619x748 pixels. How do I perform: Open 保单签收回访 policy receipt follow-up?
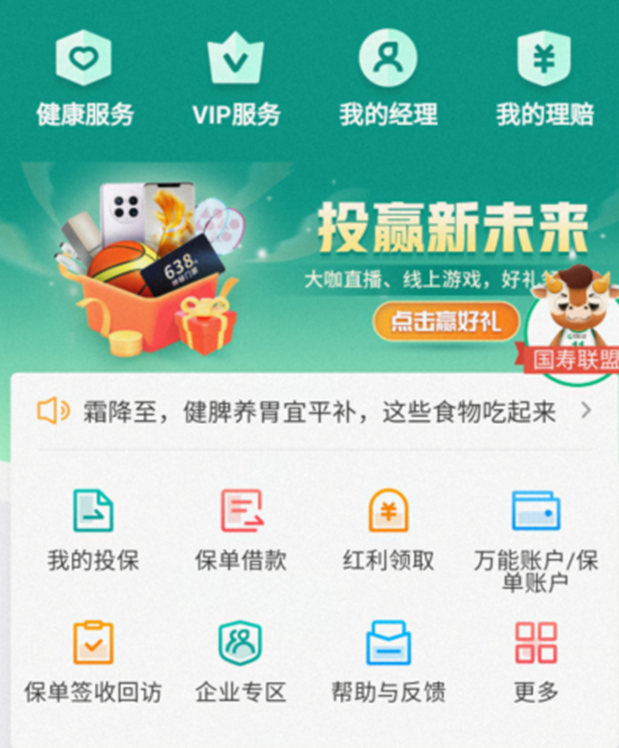(93, 660)
